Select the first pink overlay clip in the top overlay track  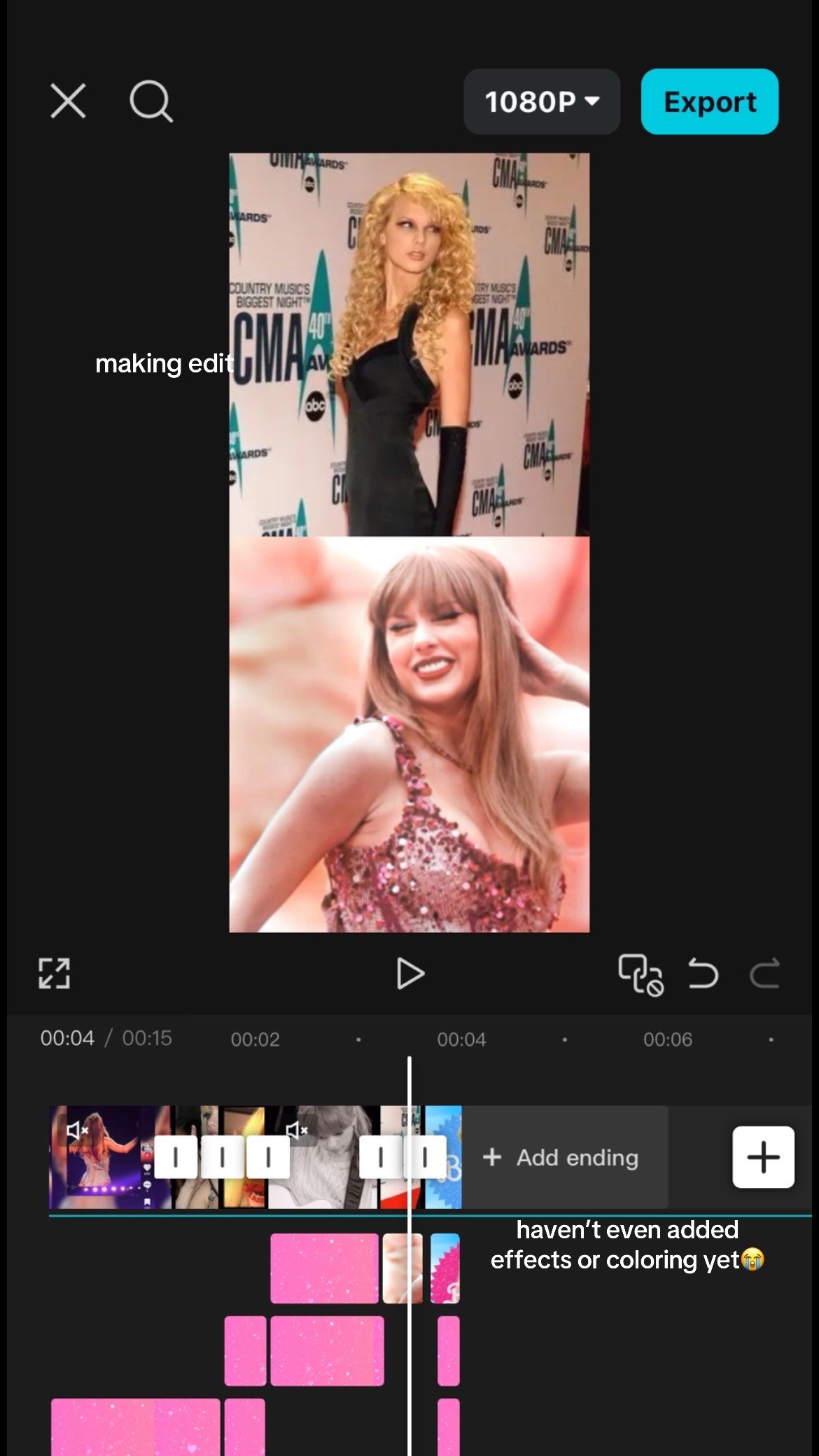(x=323, y=1268)
